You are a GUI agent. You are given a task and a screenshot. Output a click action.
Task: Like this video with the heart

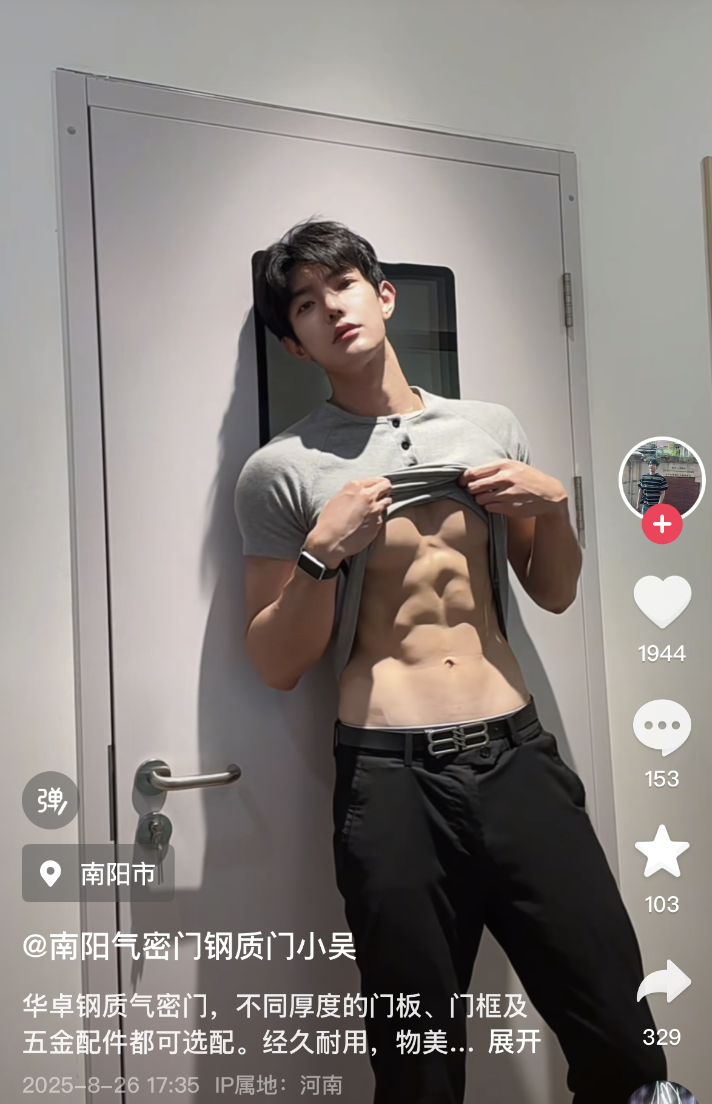point(662,603)
